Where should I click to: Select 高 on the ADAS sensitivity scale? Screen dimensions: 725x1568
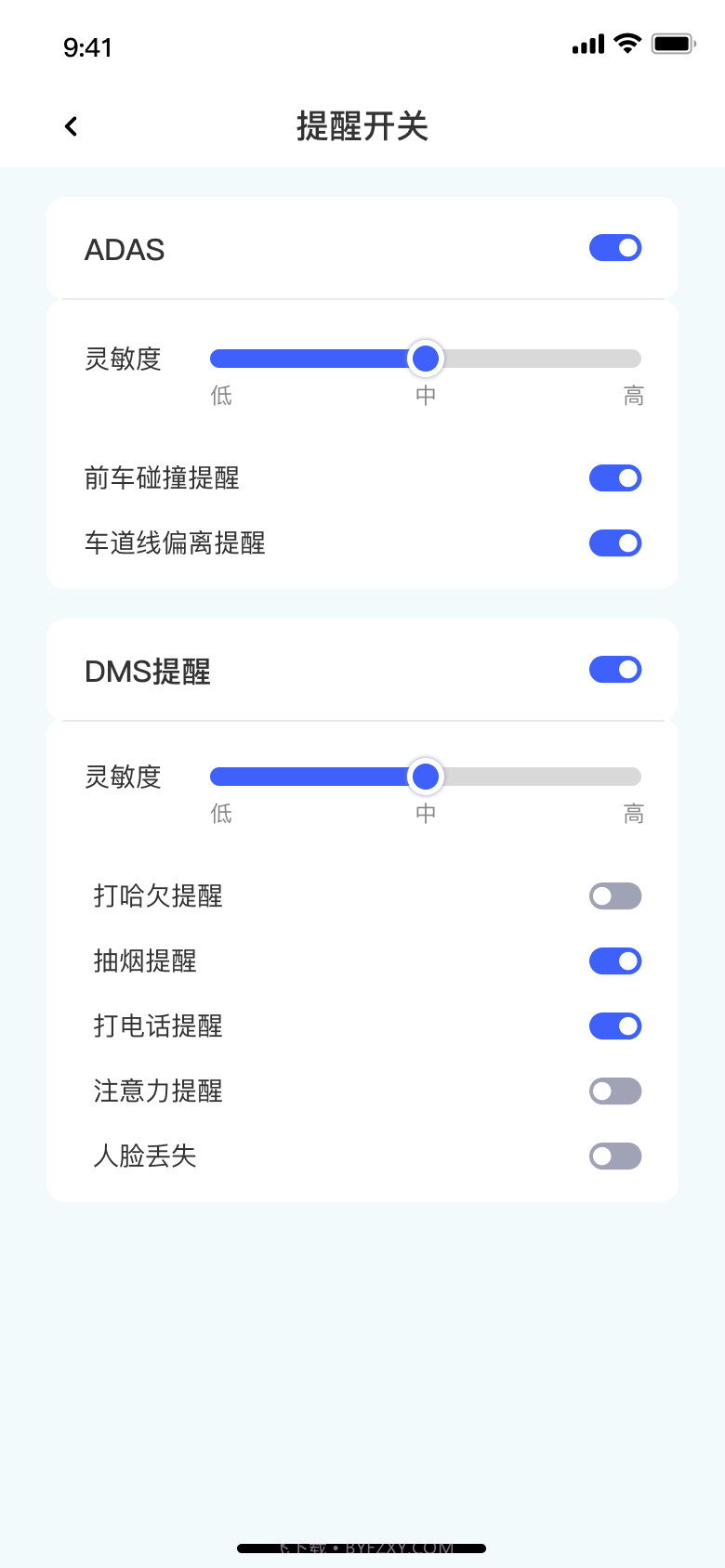click(x=635, y=395)
